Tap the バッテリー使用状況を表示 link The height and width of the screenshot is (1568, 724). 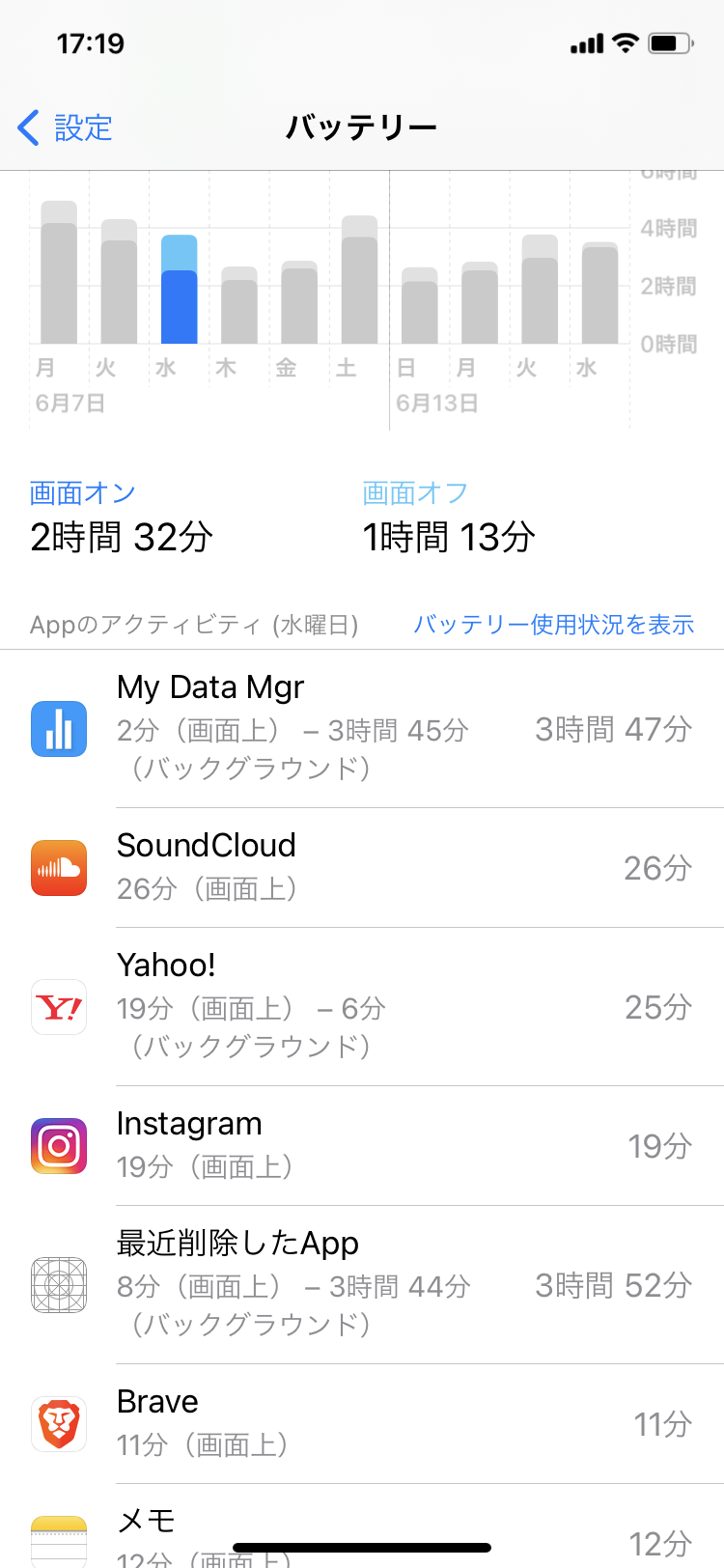pyautogui.click(x=553, y=625)
